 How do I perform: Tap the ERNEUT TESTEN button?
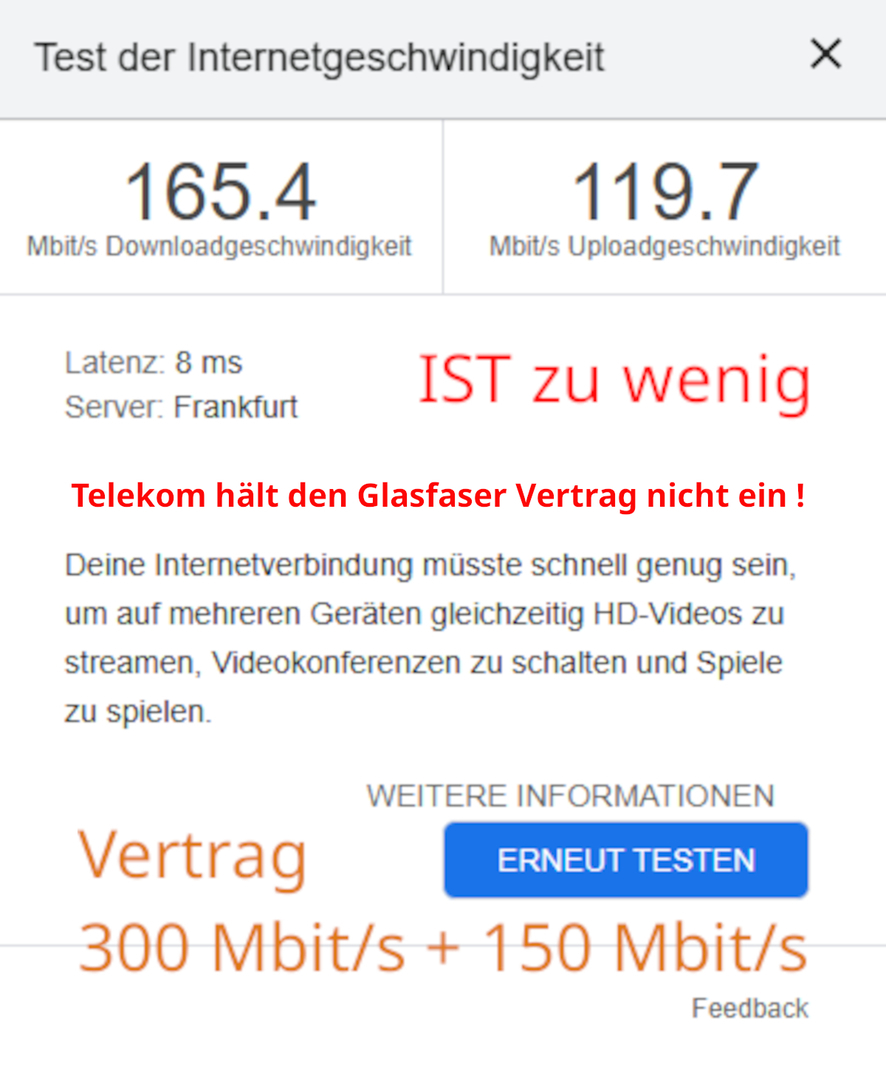[x=626, y=860]
